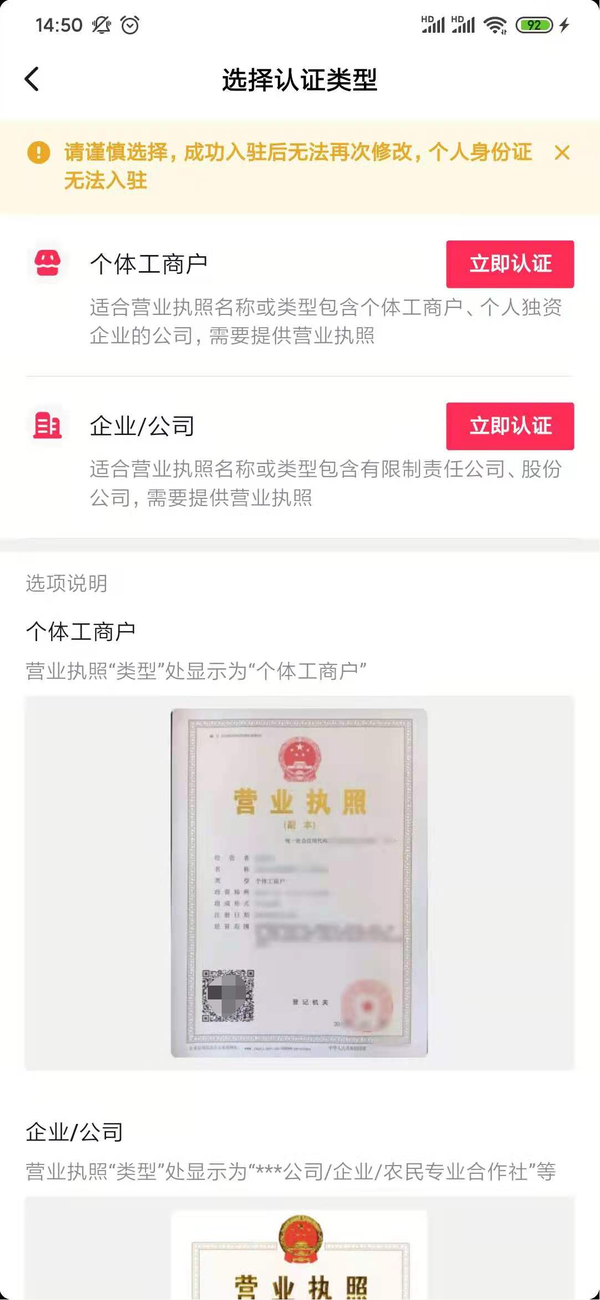Tap 立即认证 for 企业/公司
The image size is (600, 1300).
(x=510, y=426)
